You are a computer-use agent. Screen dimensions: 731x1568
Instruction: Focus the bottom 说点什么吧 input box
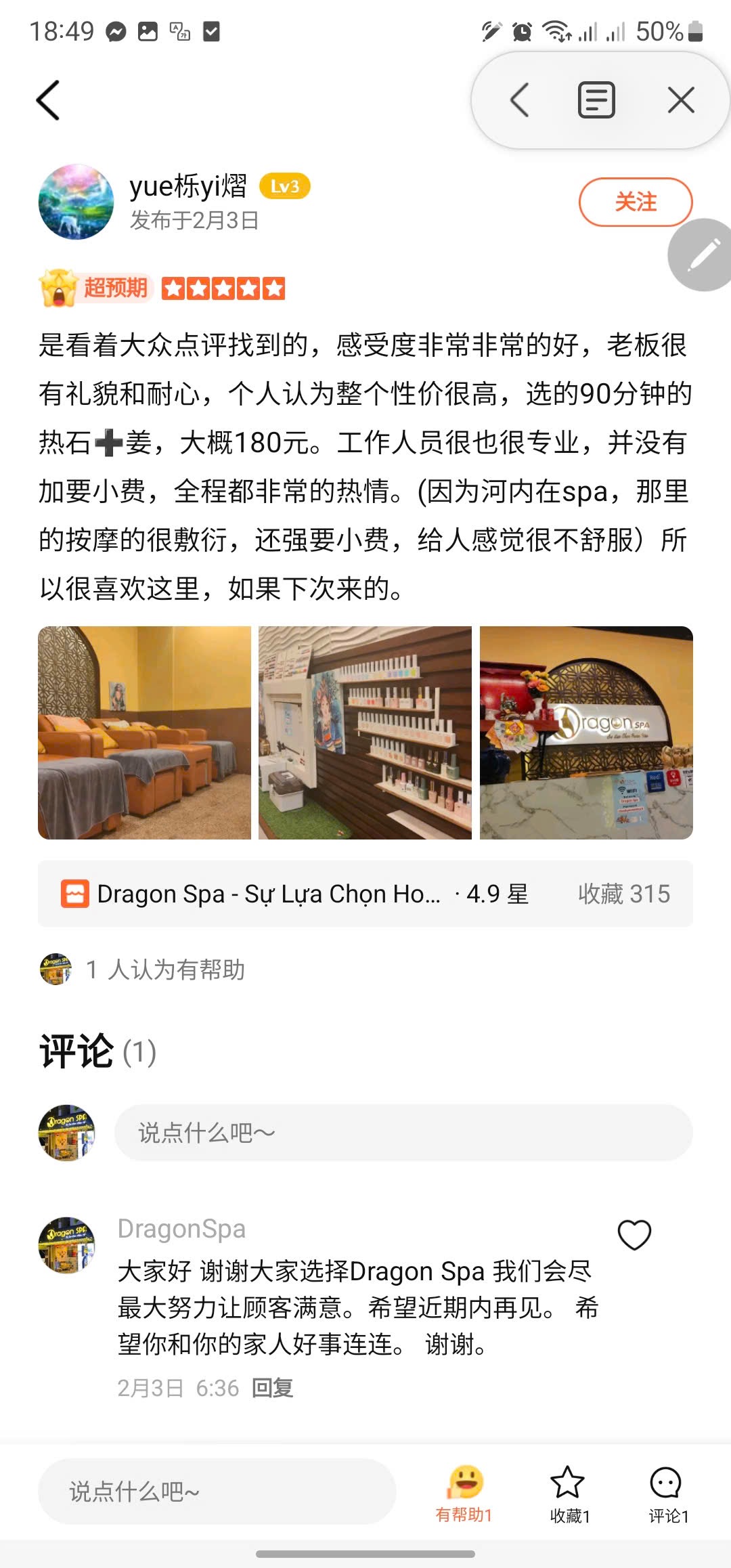coord(217,1491)
